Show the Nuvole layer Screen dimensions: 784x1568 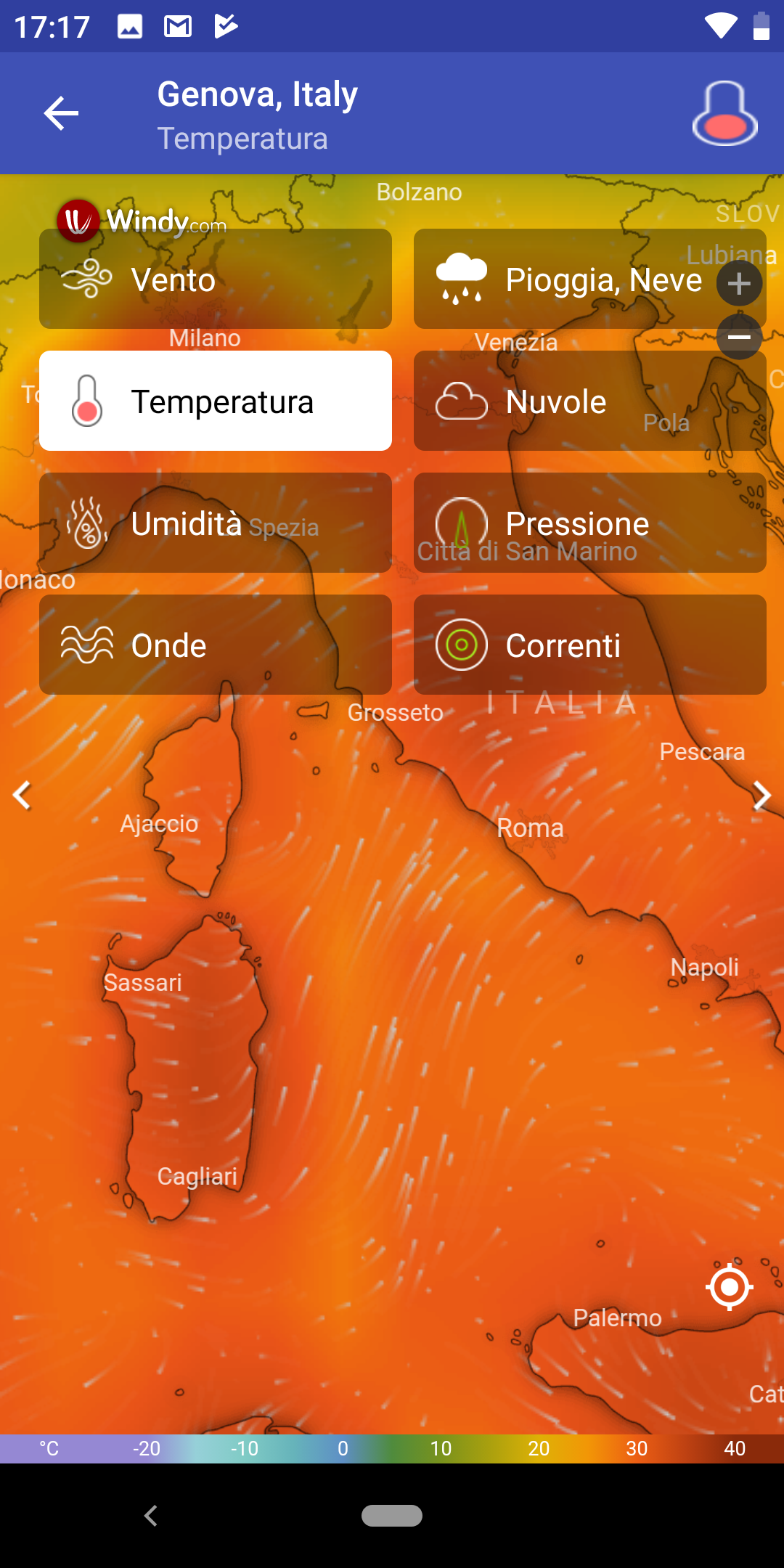click(589, 401)
